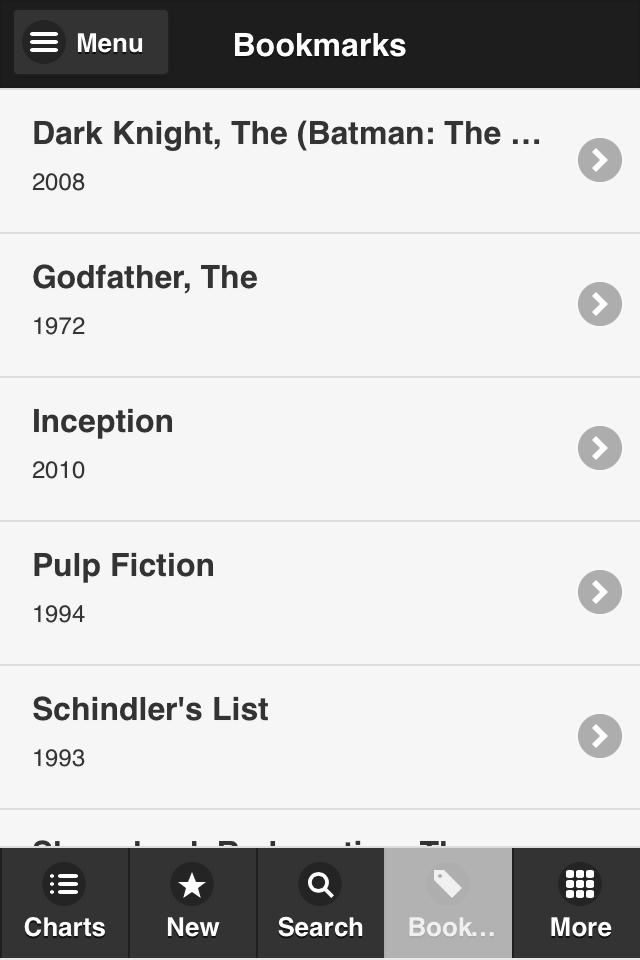Show the More tab
This screenshot has width=640, height=960.
(578, 904)
